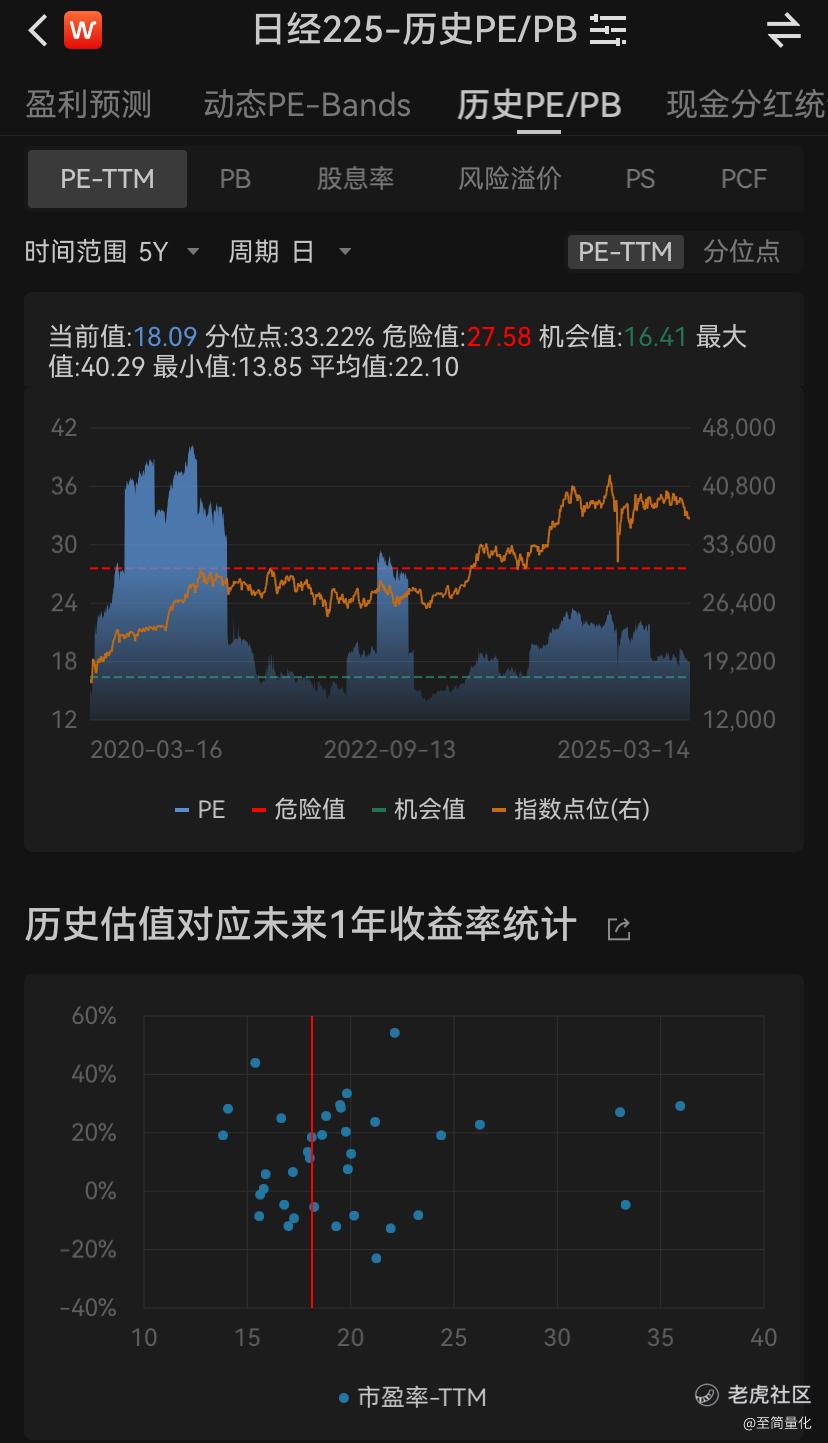The image size is (828, 1443).
Task: Choose the PCF metric
Action: coord(744,179)
